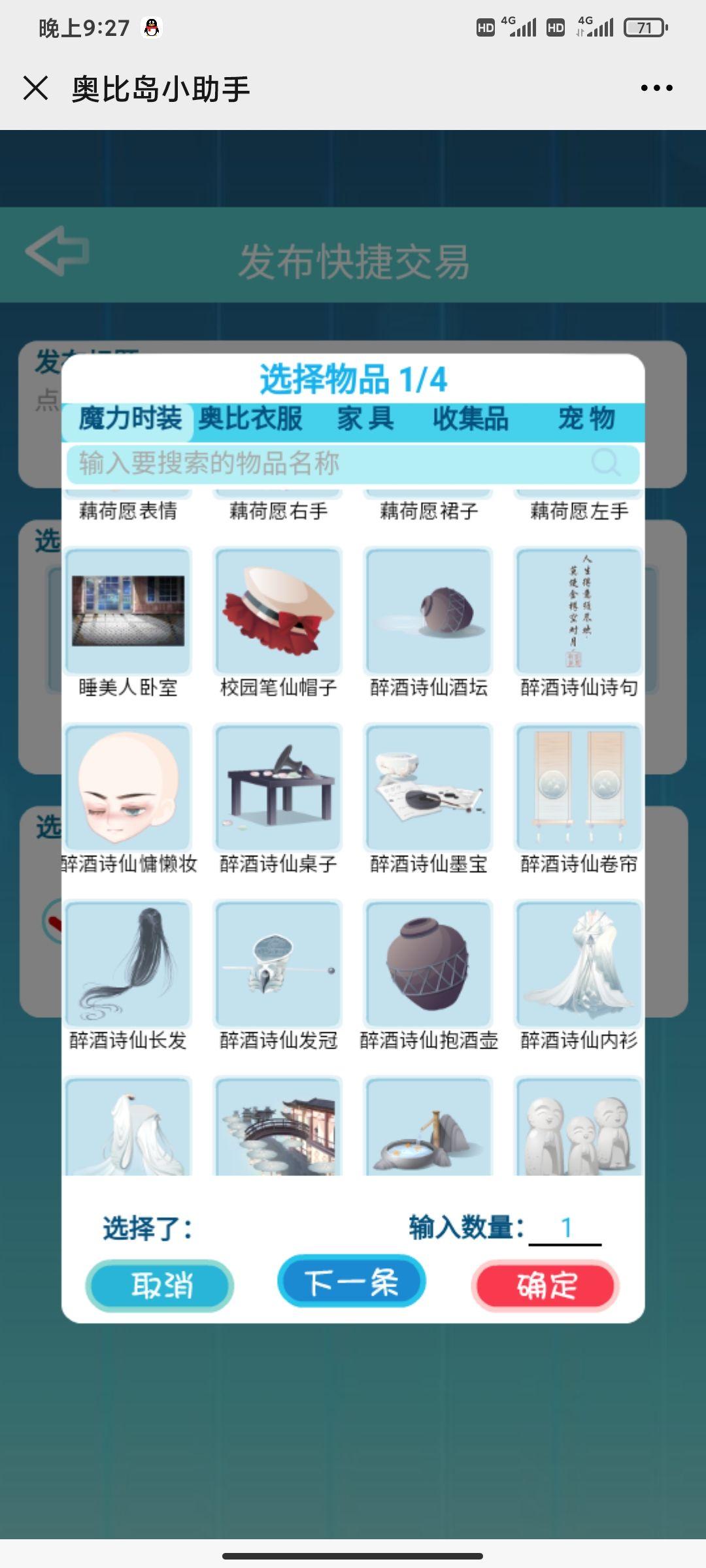Image resolution: width=706 pixels, height=1568 pixels.
Task: Open the three-dot overflow menu
Action: tap(656, 88)
